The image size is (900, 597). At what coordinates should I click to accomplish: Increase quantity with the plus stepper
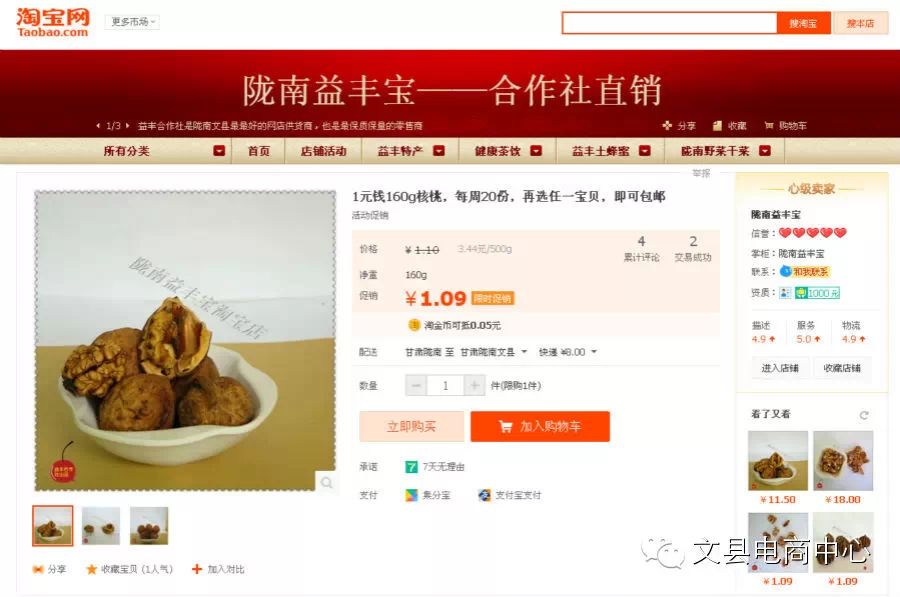(475, 385)
